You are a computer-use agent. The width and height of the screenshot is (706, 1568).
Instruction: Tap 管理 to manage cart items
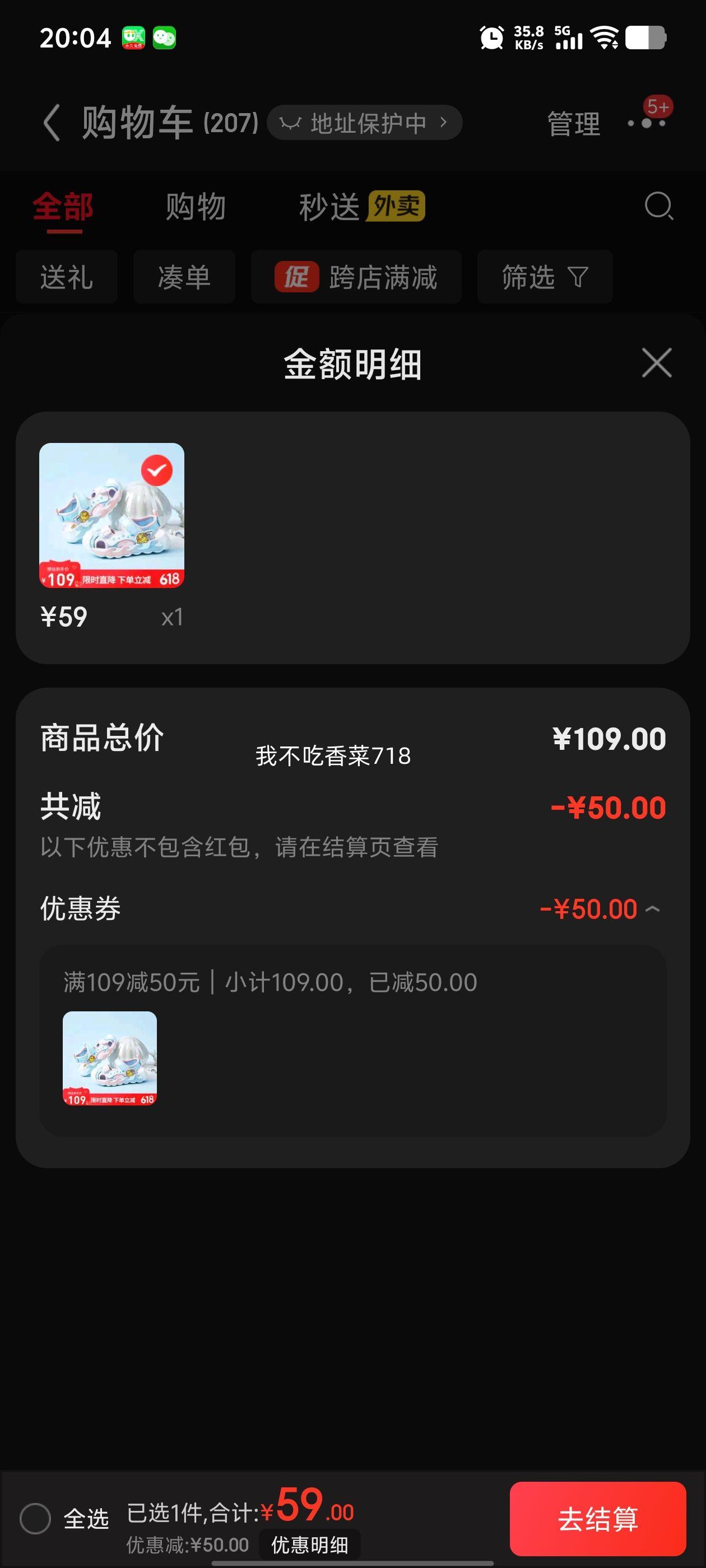pyautogui.click(x=573, y=124)
